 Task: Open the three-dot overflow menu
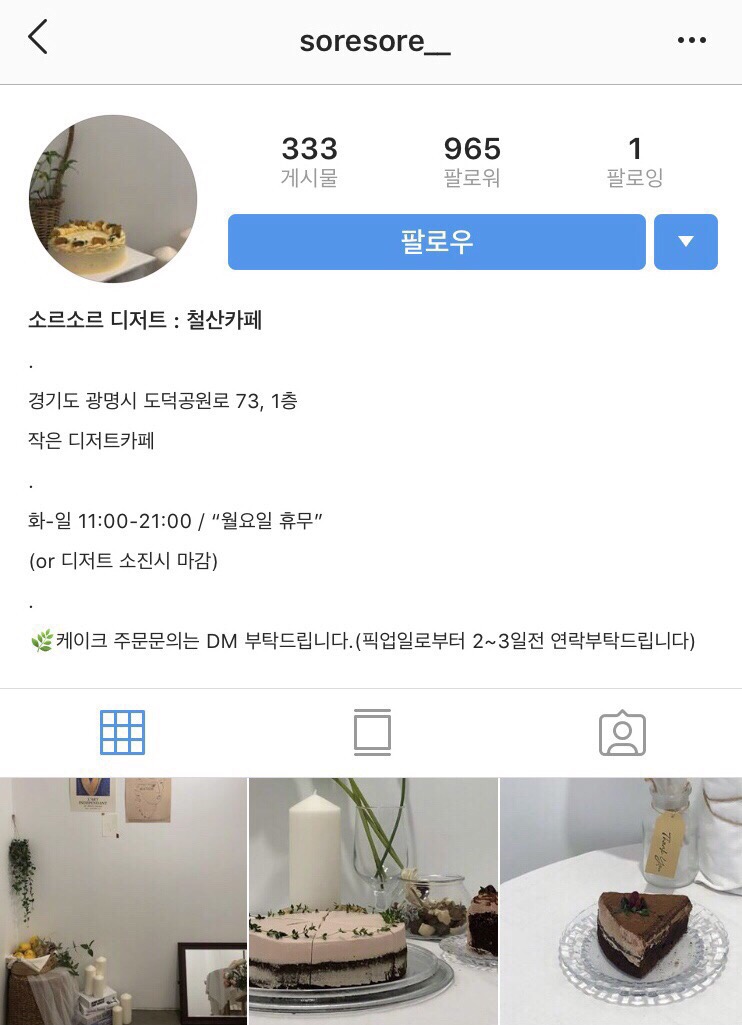click(692, 40)
